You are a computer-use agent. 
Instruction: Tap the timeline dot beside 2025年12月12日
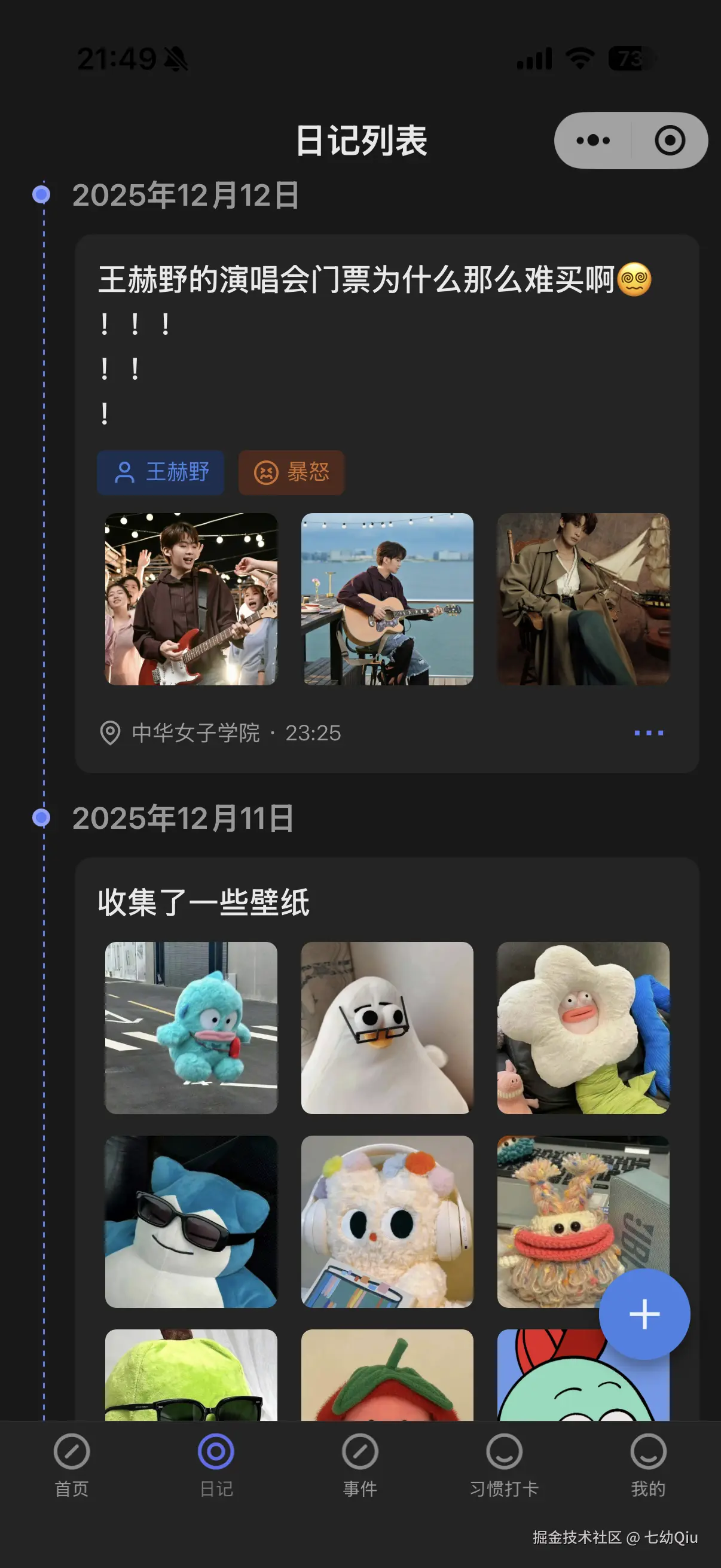tap(41, 194)
